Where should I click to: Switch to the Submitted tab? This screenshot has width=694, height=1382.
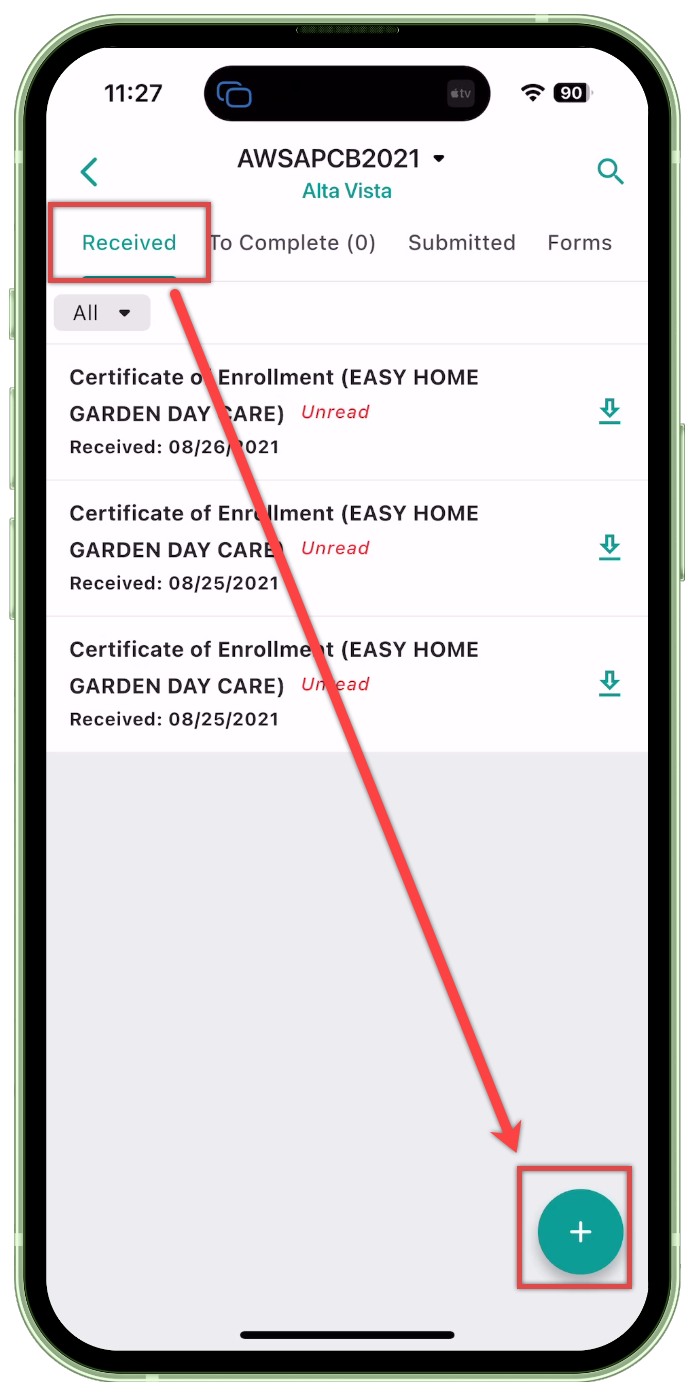click(x=462, y=243)
